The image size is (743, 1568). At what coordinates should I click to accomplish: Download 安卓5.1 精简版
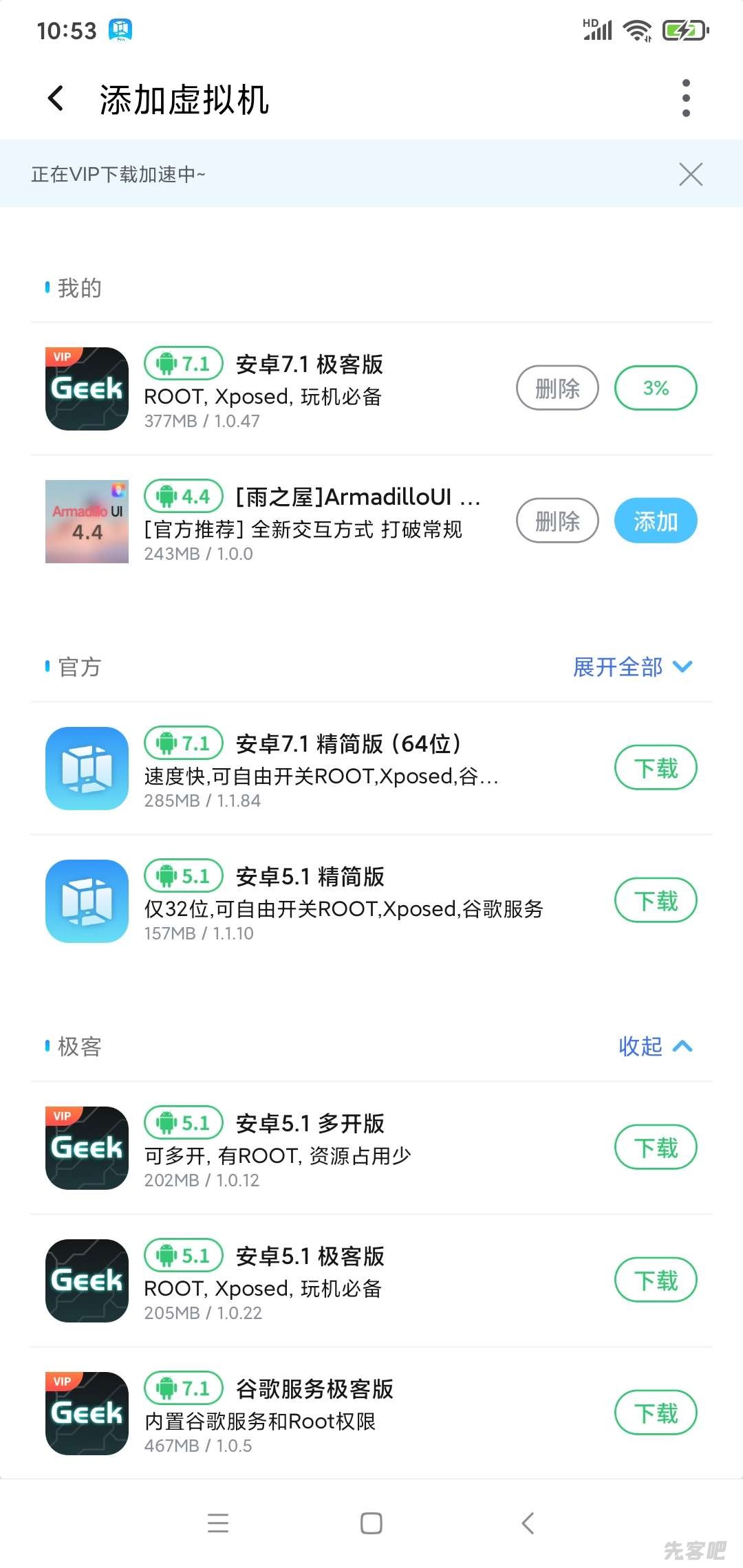coord(655,900)
